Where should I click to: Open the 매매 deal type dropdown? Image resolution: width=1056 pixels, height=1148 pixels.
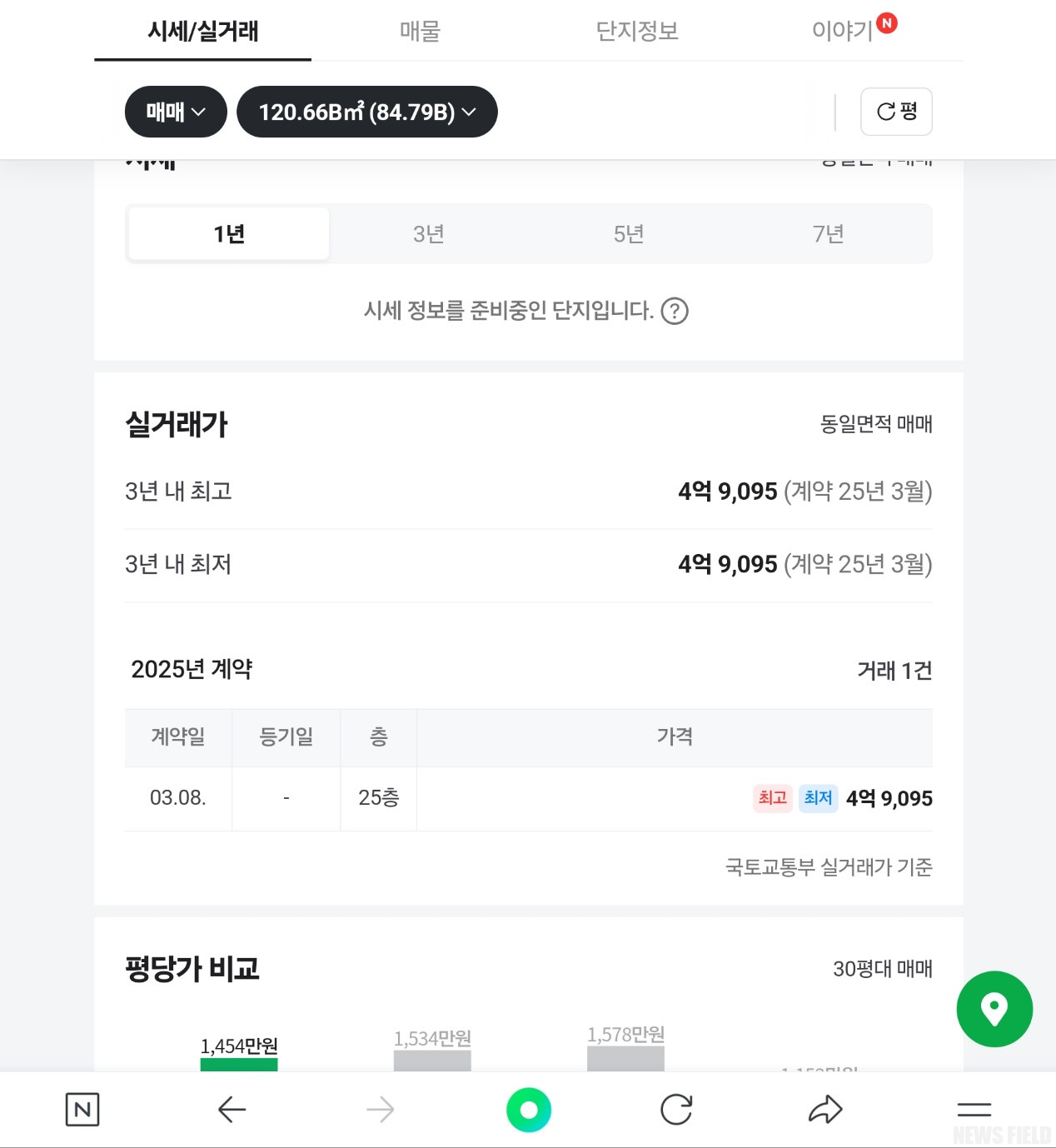[176, 112]
